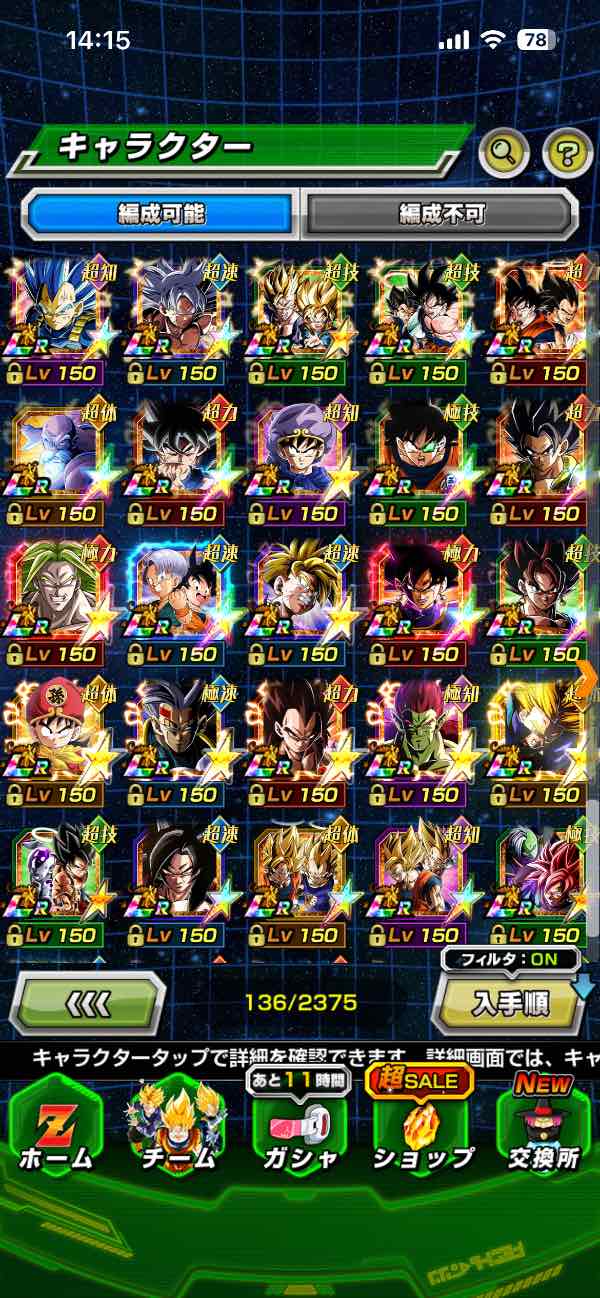Open the チーム menu
Screen dimensions: 600x1298
176,1125
